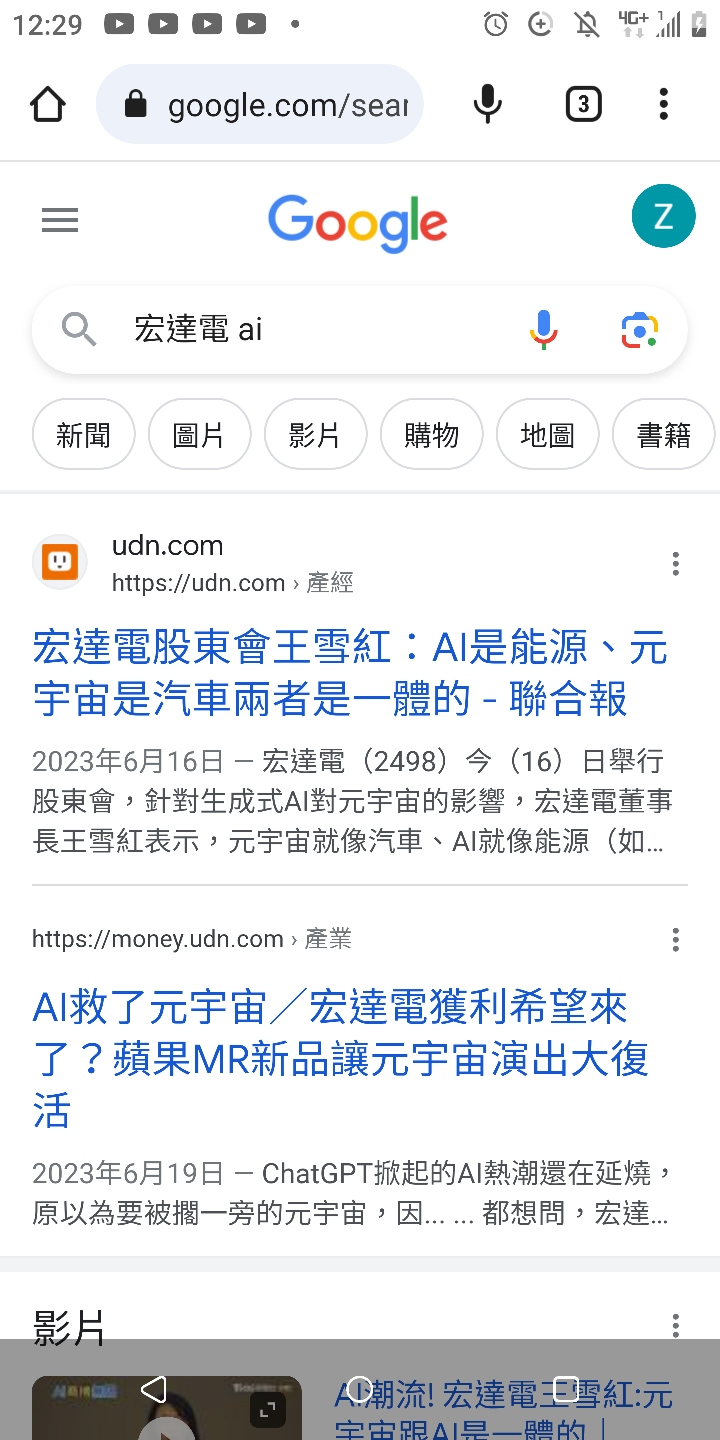Image resolution: width=720 pixels, height=1440 pixels.
Task: Open options for the money.udn.com result
Action: tap(675, 939)
